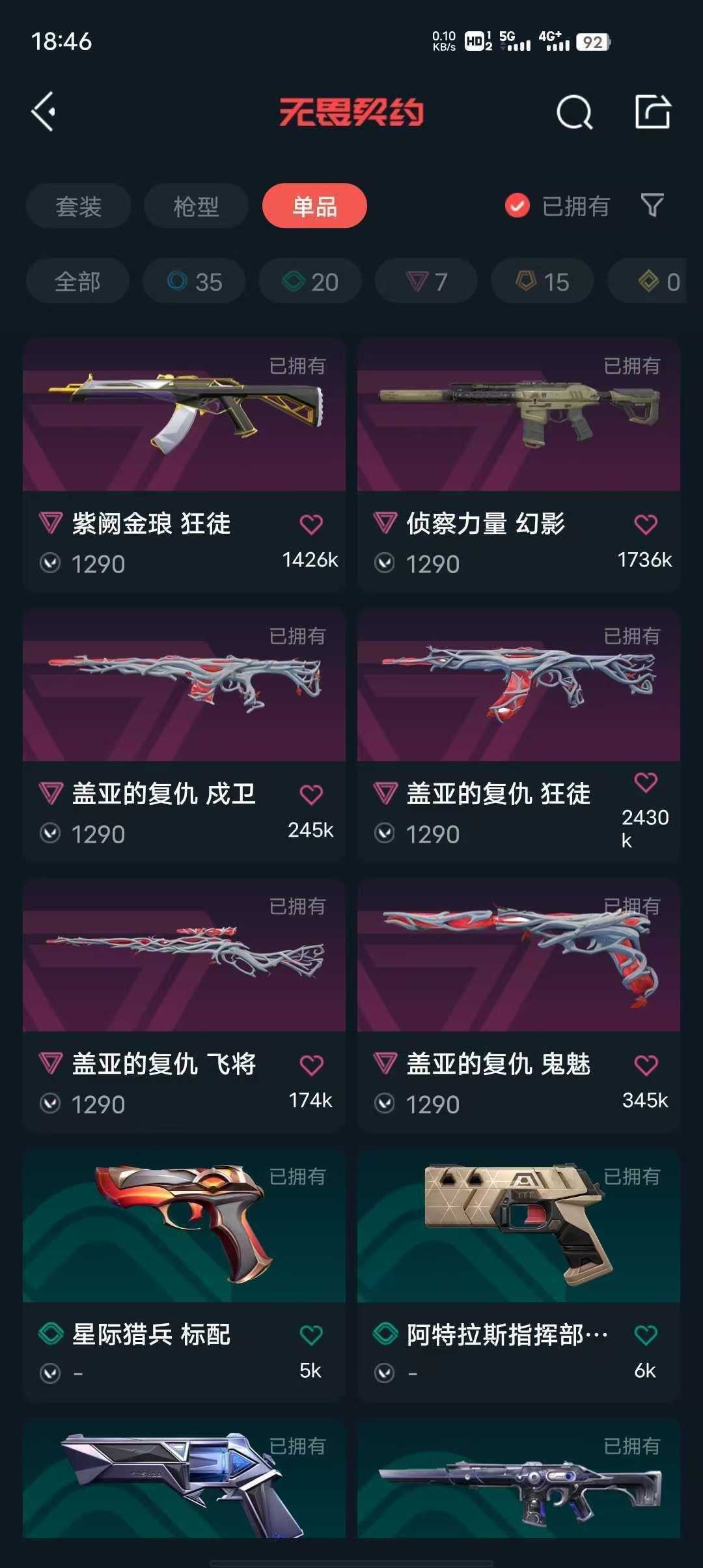Select the gold rarity filter showing 0
Image resolution: width=703 pixels, height=1568 pixels.
pos(651,281)
